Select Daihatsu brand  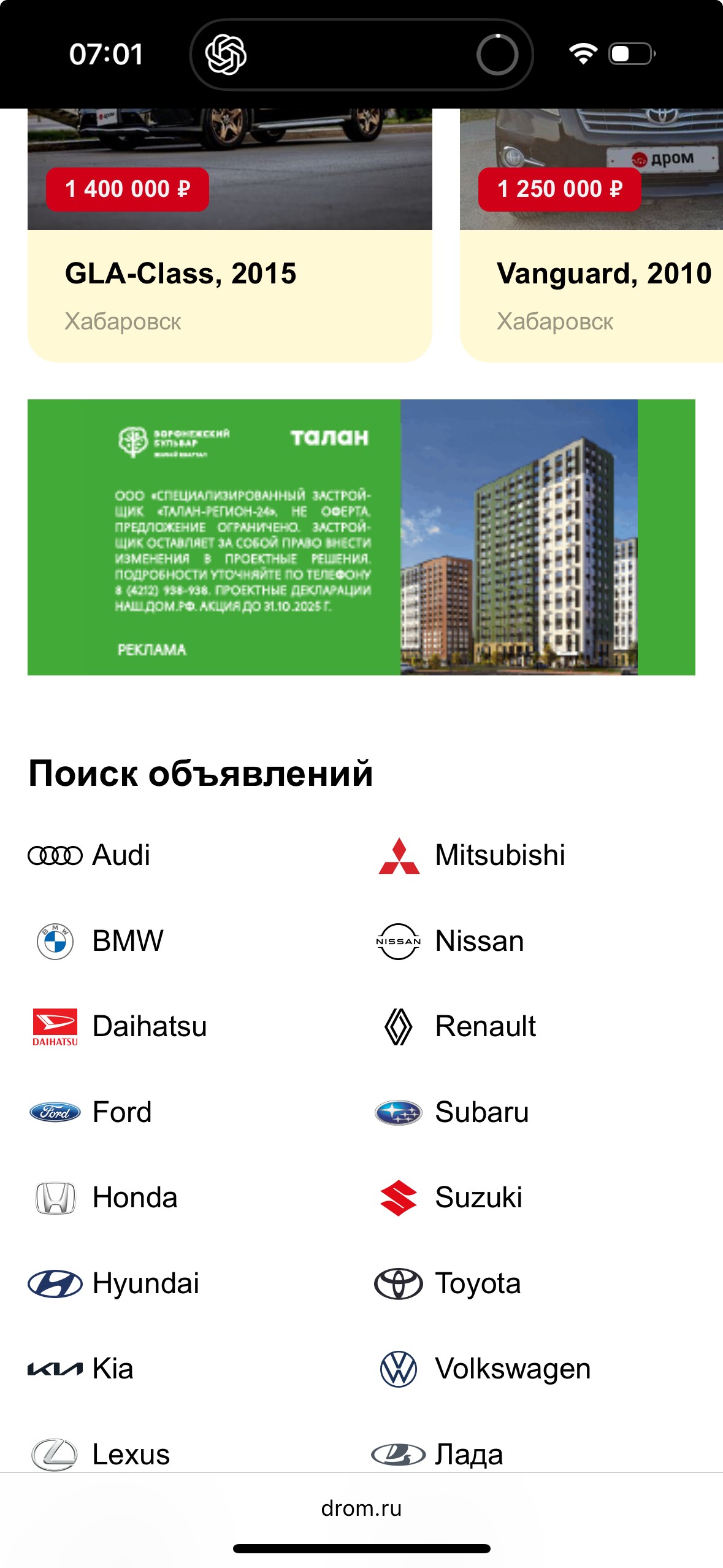pos(149,1027)
